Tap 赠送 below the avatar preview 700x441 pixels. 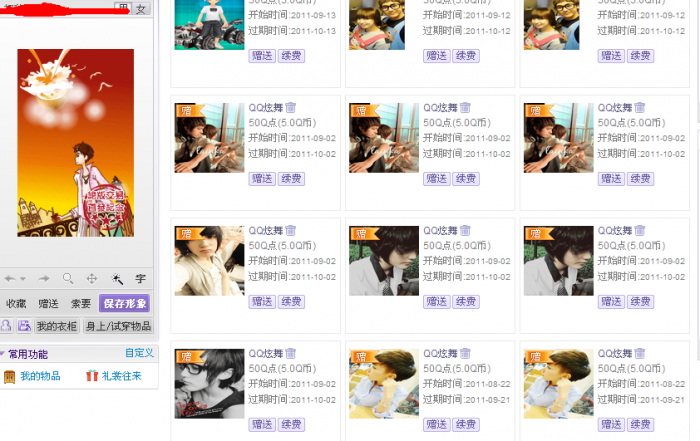[x=49, y=304]
